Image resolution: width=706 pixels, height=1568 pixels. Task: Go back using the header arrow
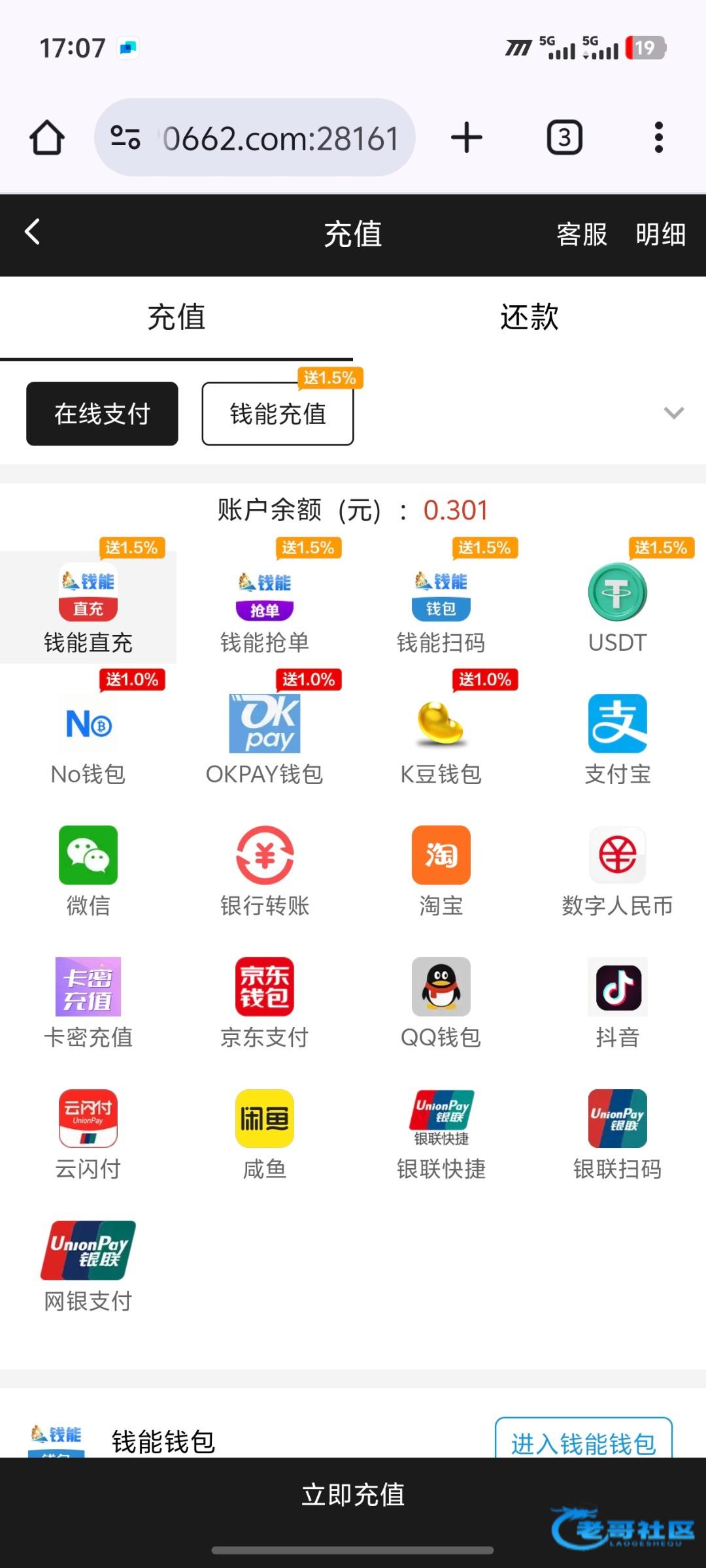33,233
